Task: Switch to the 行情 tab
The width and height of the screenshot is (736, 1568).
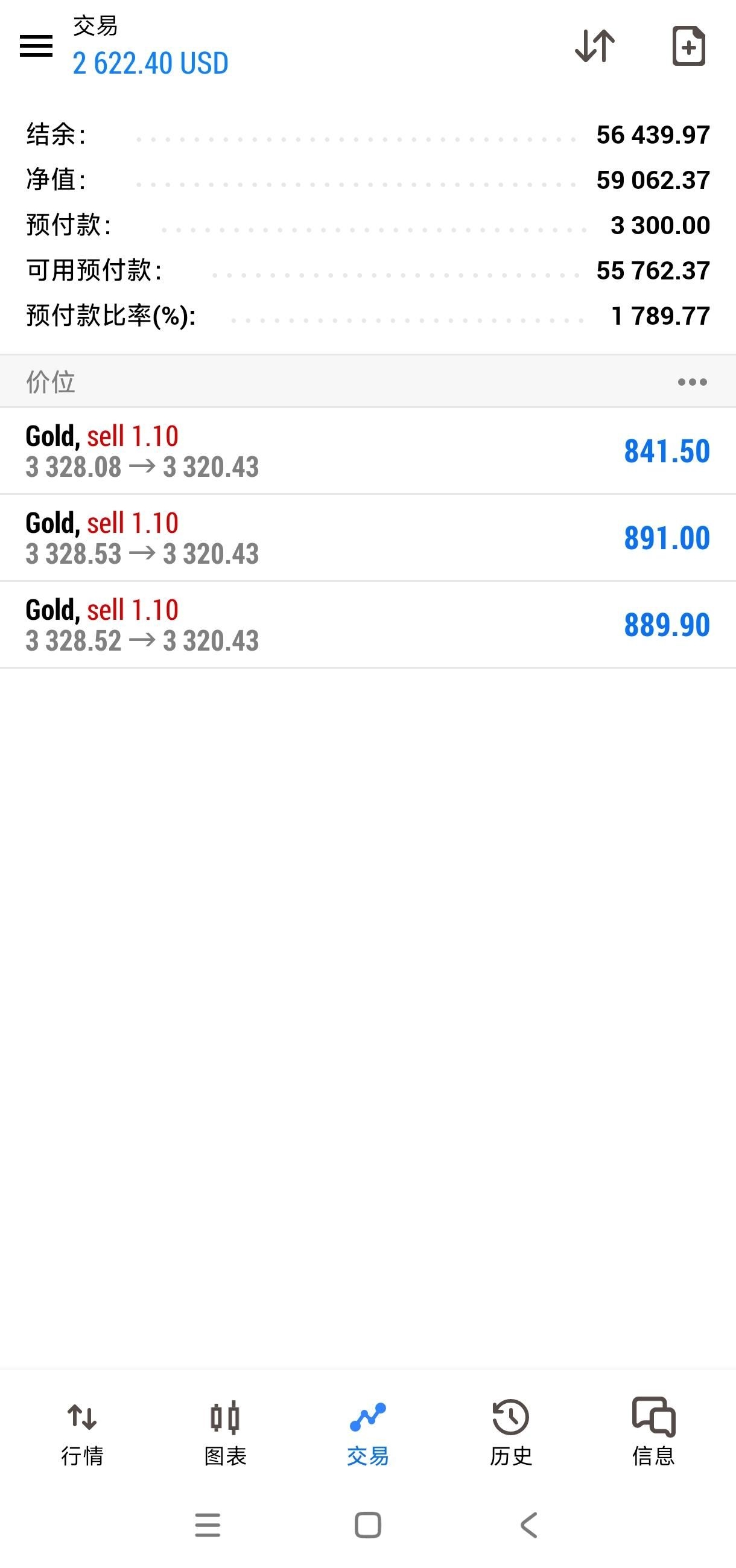Action: tap(82, 1433)
